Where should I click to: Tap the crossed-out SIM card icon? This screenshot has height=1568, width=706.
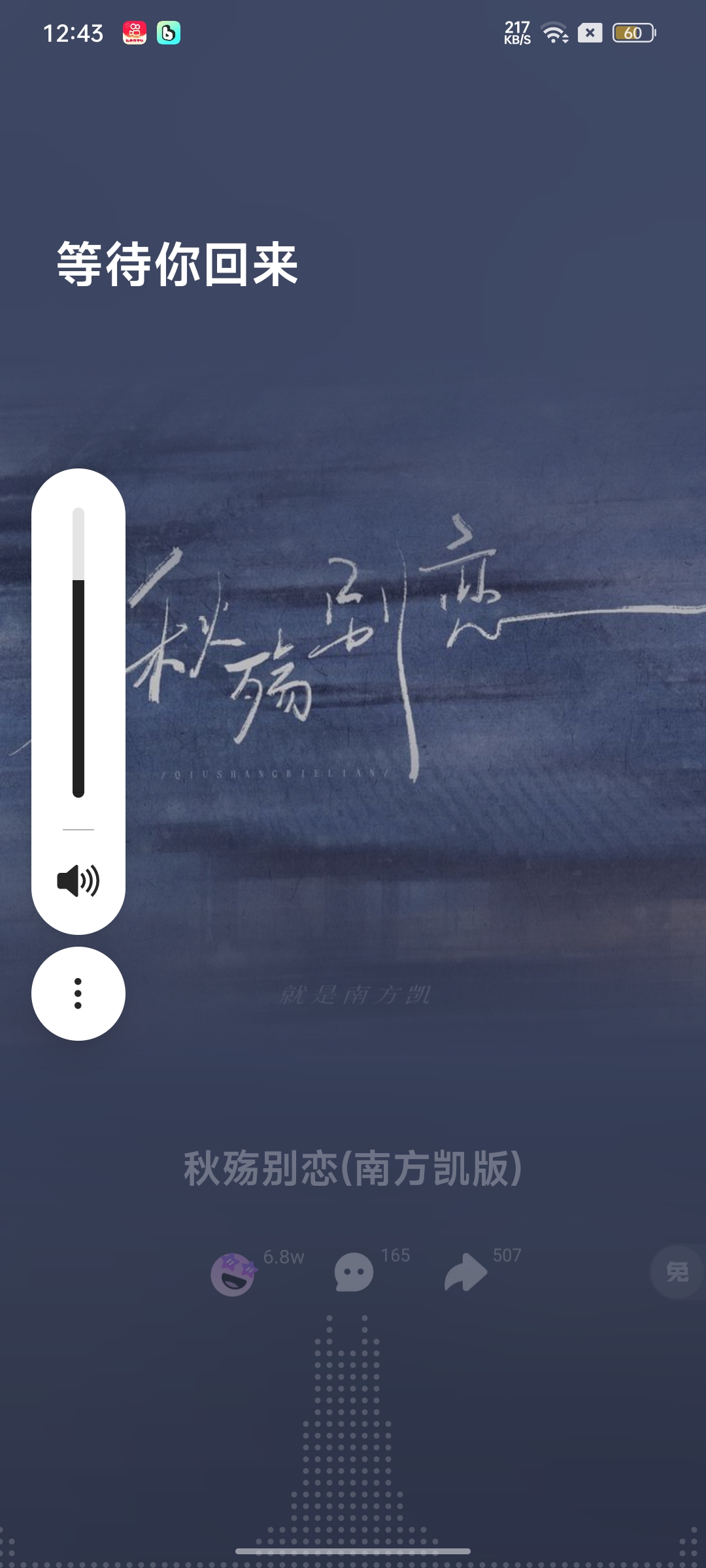tap(590, 34)
